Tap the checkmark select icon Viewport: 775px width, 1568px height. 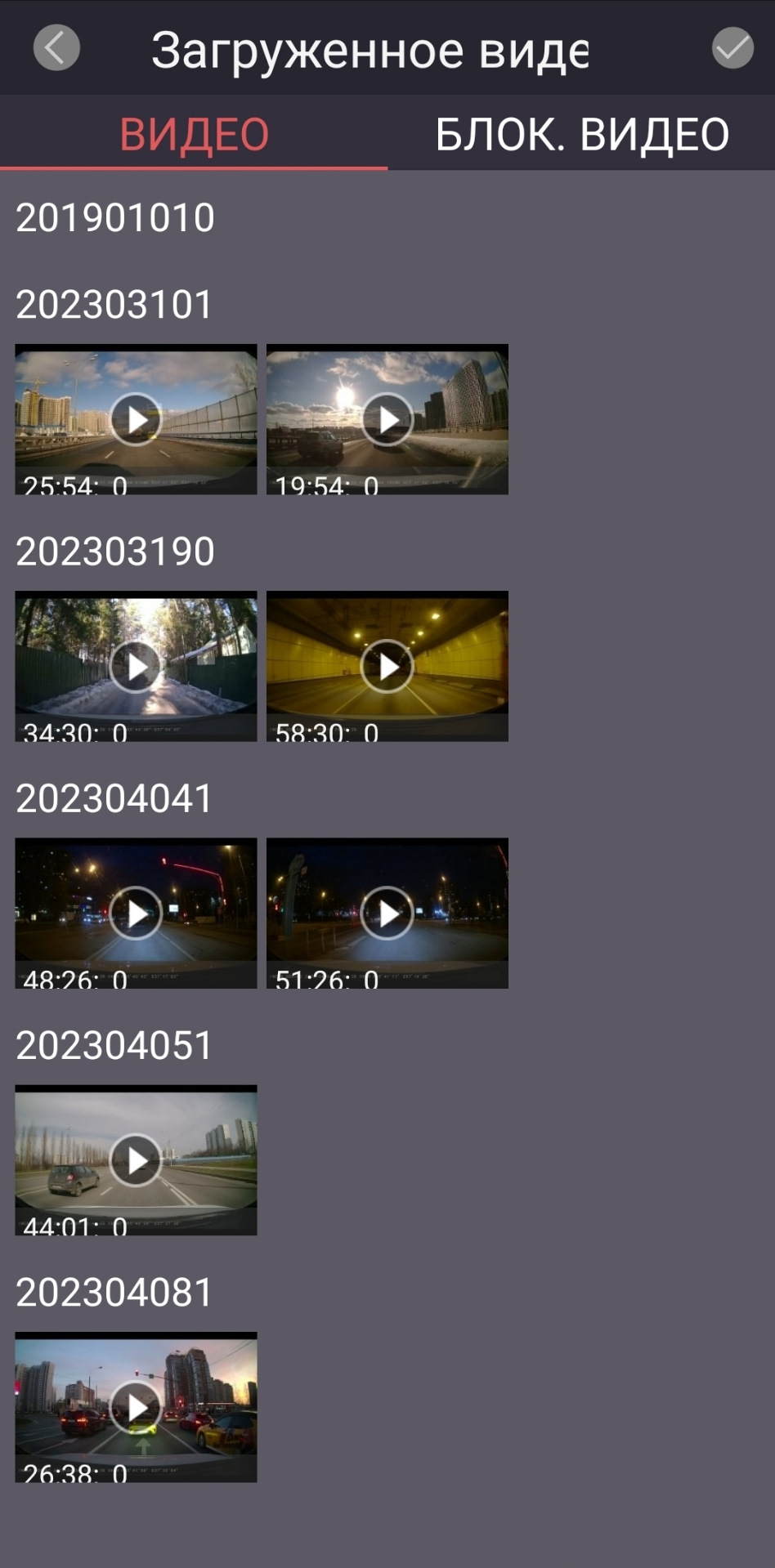click(732, 47)
